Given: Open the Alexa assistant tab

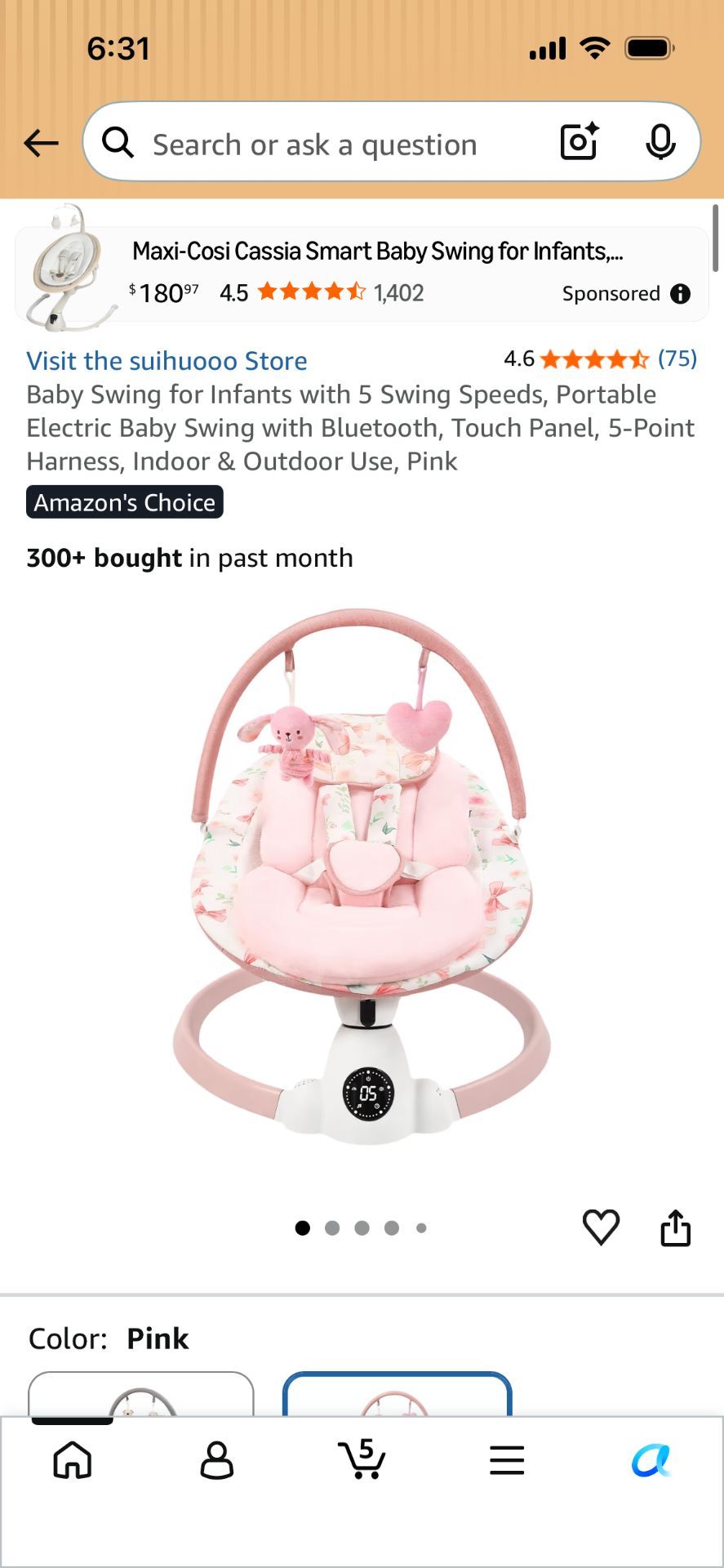Looking at the screenshot, I should (651, 1460).
